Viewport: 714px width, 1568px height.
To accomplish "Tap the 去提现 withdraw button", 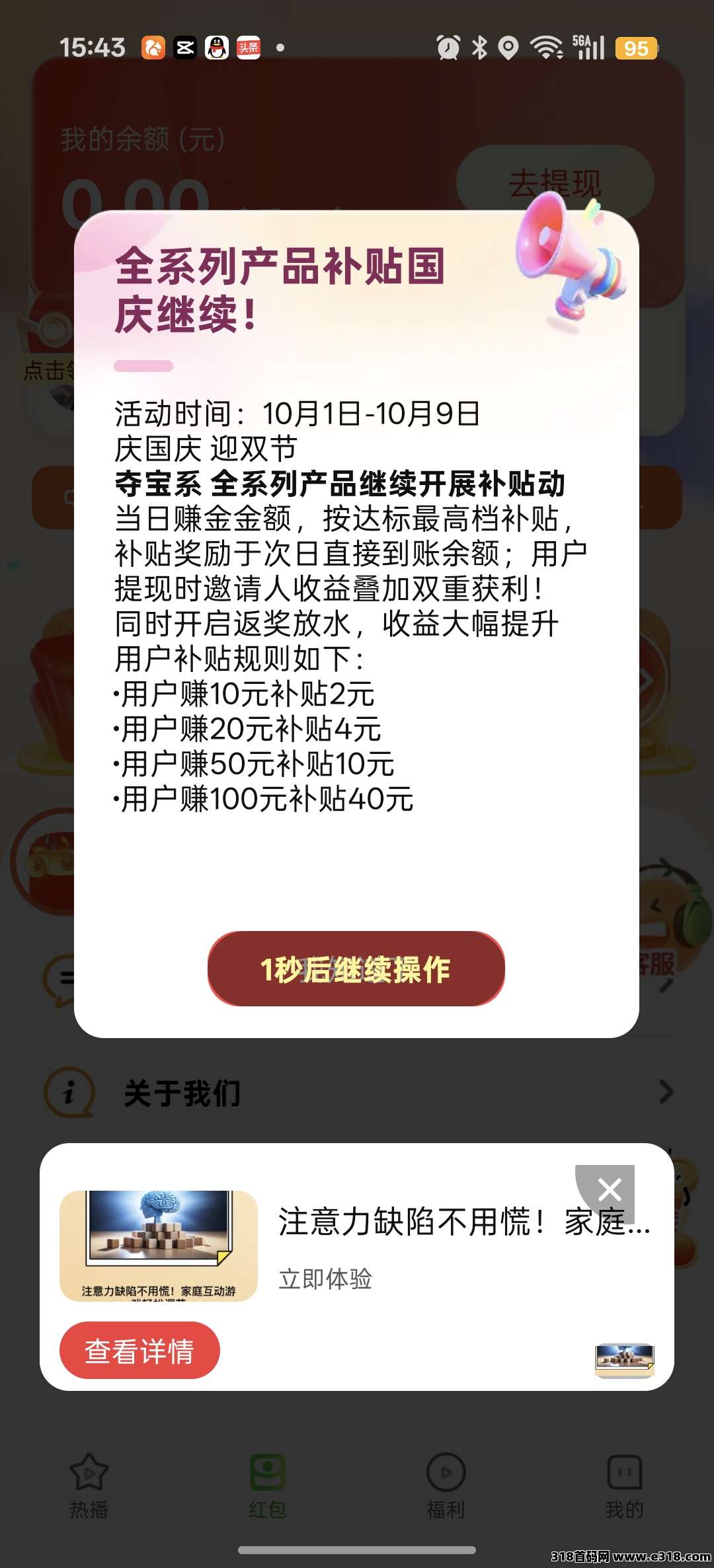I will [555, 183].
